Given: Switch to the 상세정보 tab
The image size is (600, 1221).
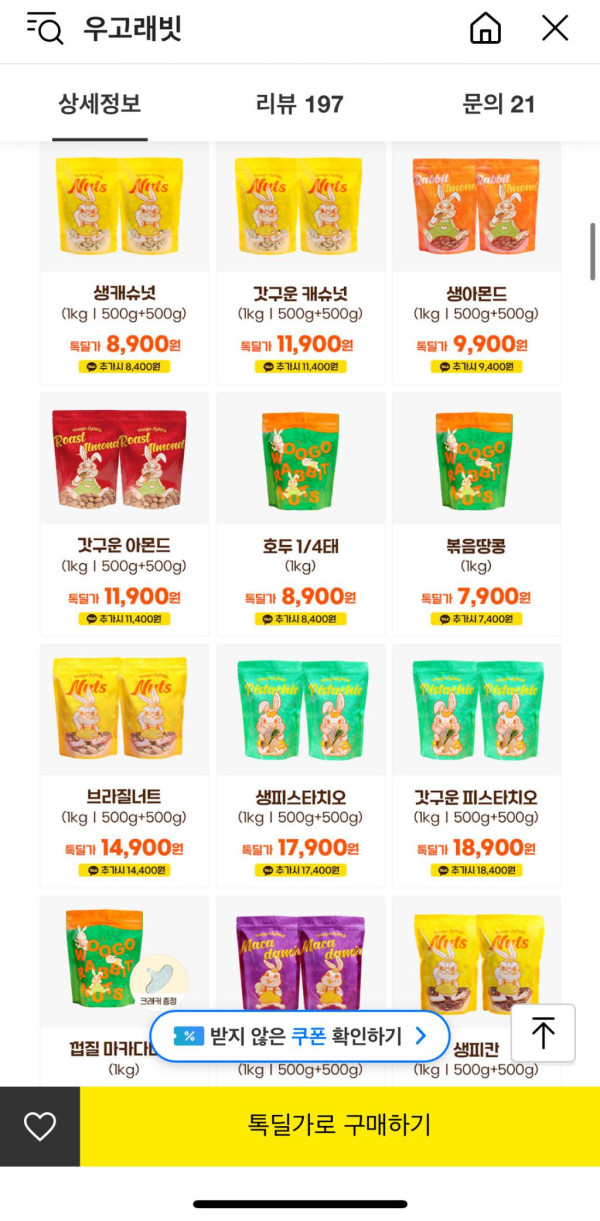Looking at the screenshot, I should [x=99, y=104].
